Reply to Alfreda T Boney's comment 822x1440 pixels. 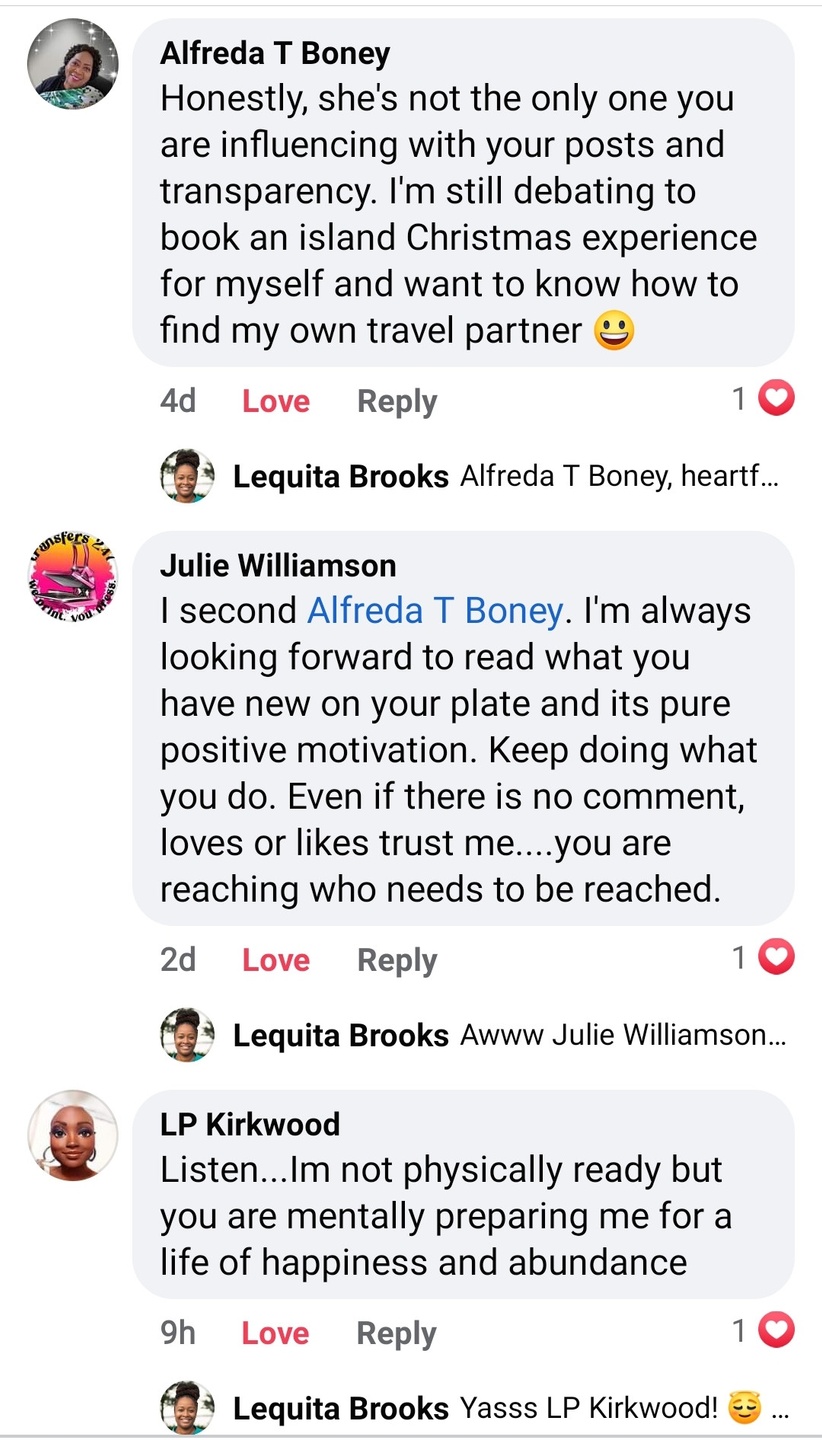(x=397, y=401)
